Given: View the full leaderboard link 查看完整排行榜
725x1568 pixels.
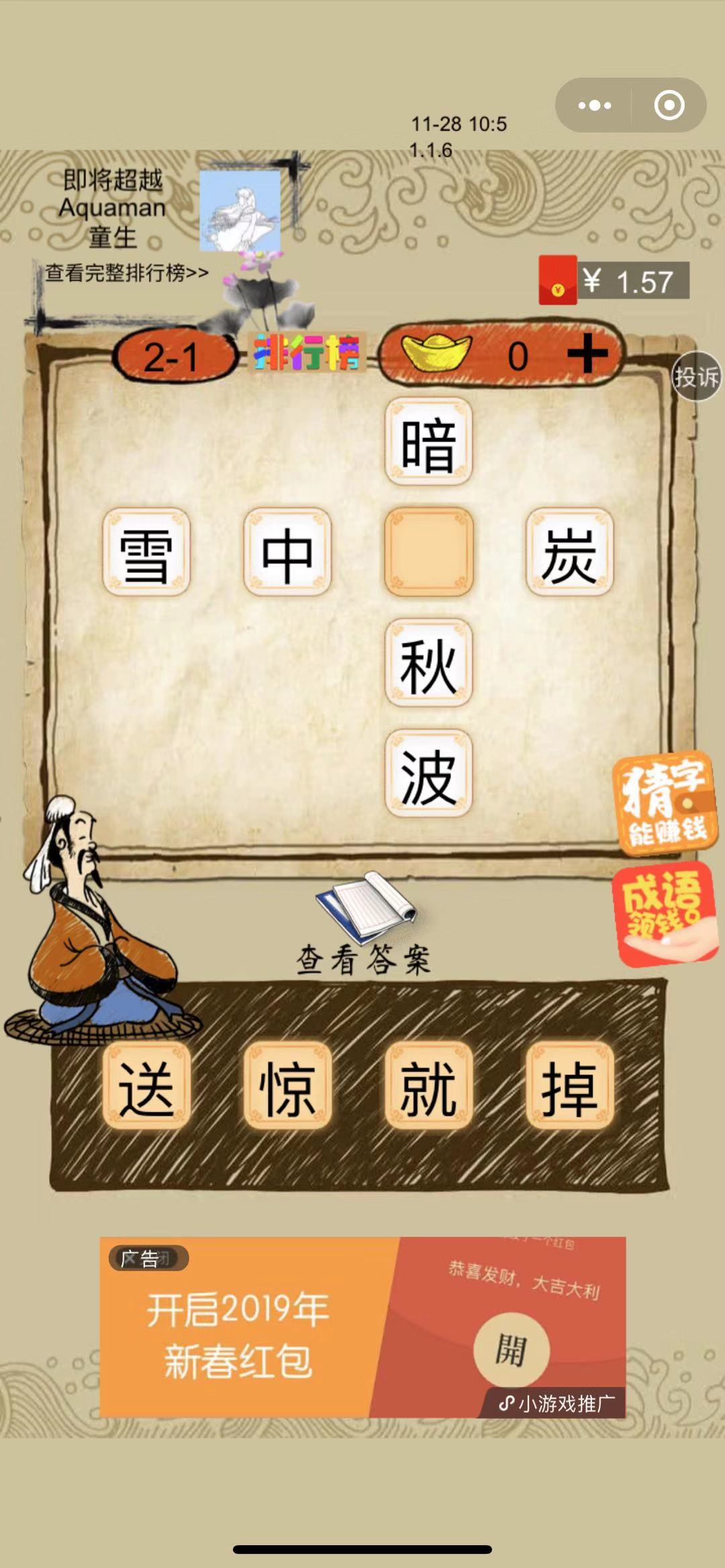Looking at the screenshot, I should point(127,273).
